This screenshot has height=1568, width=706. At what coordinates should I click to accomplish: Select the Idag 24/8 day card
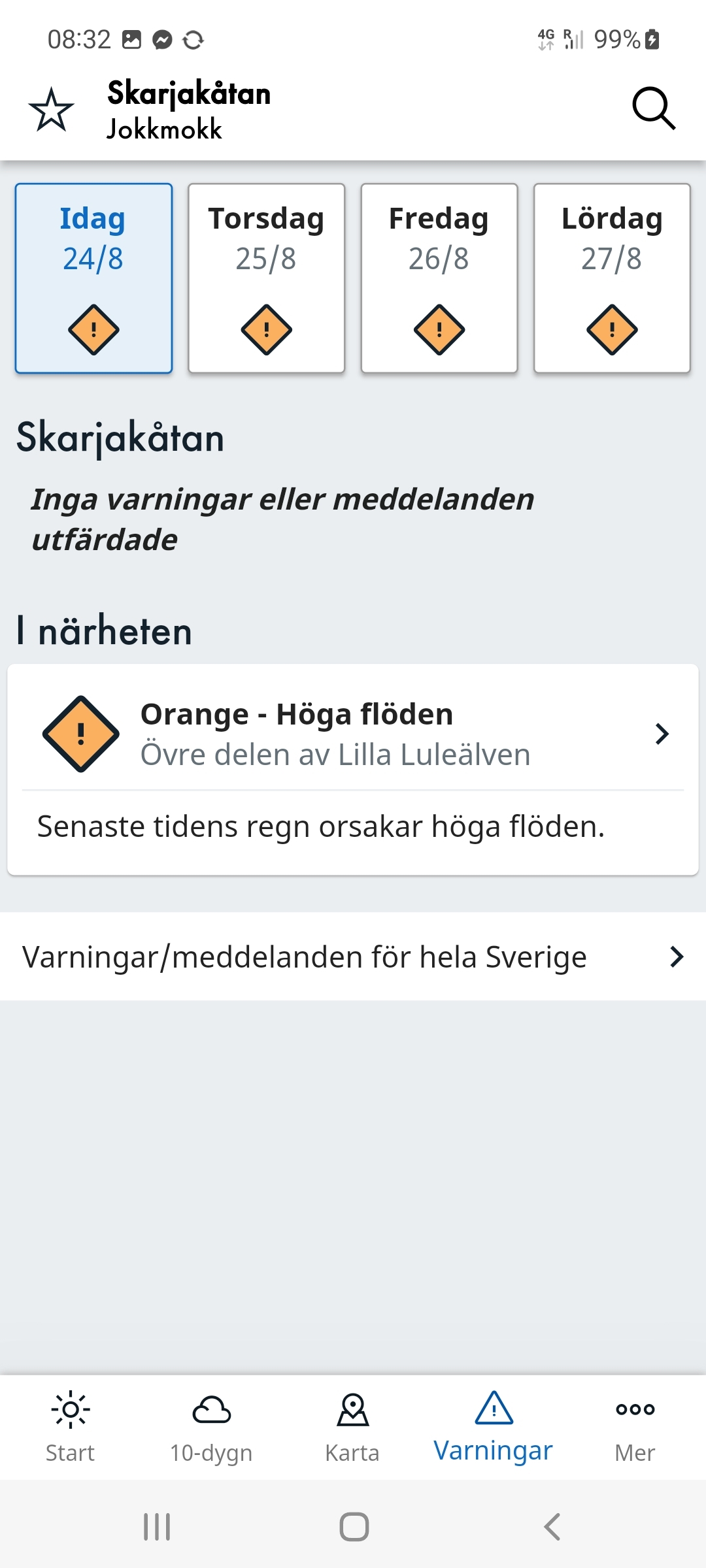tap(93, 278)
